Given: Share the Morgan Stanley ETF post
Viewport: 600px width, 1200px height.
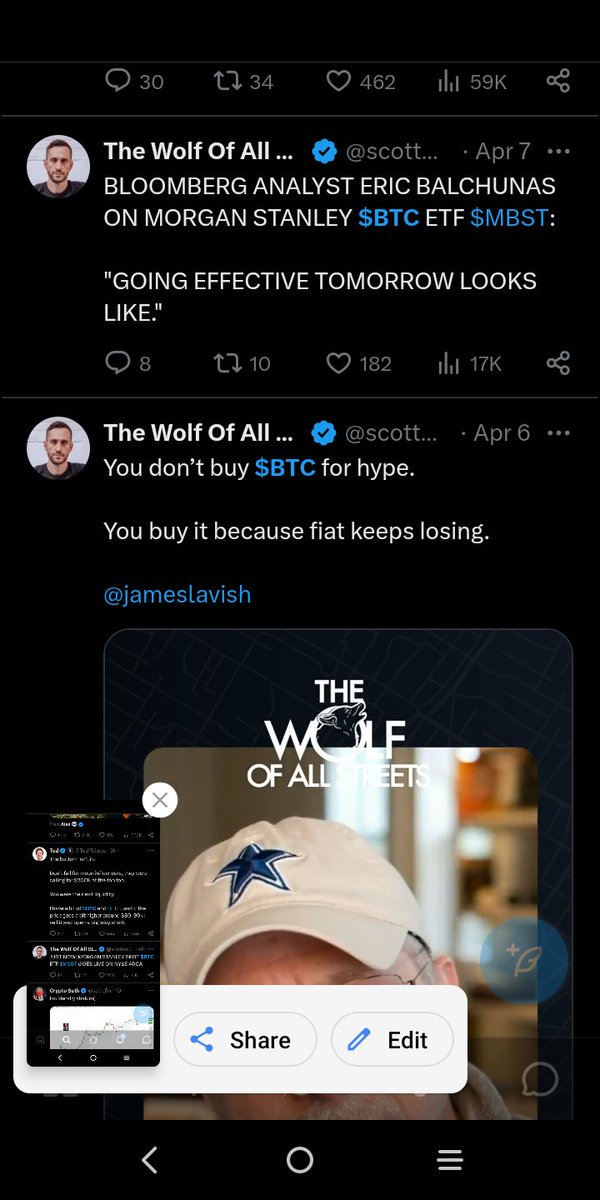Looking at the screenshot, I should (x=558, y=363).
